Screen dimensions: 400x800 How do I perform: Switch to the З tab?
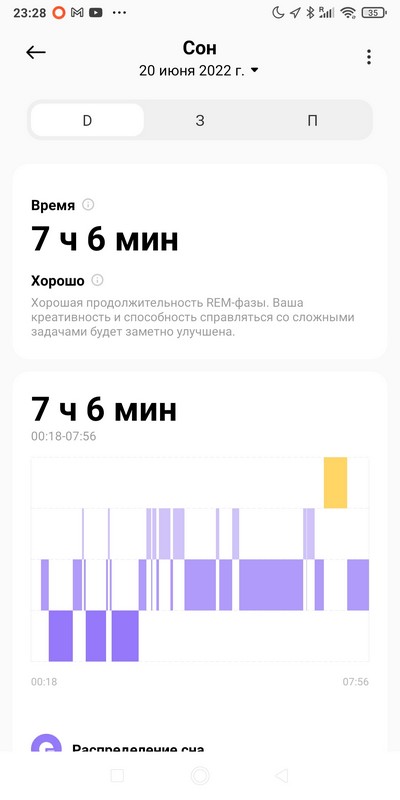200,120
